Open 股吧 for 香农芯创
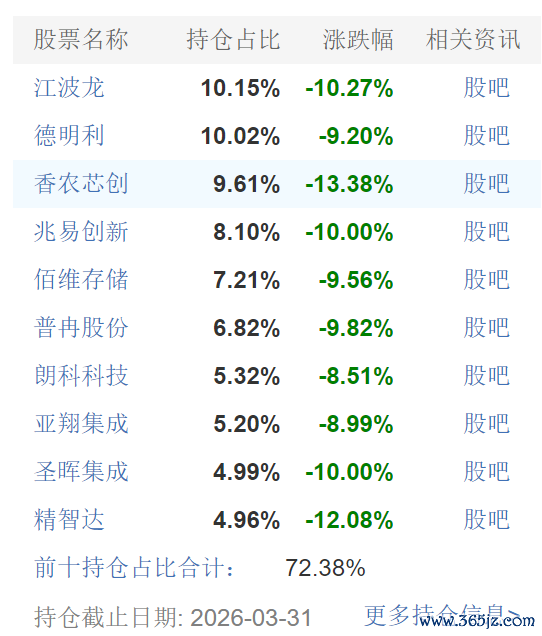The width and height of the screenshot is (542, 636). (486, 183)
